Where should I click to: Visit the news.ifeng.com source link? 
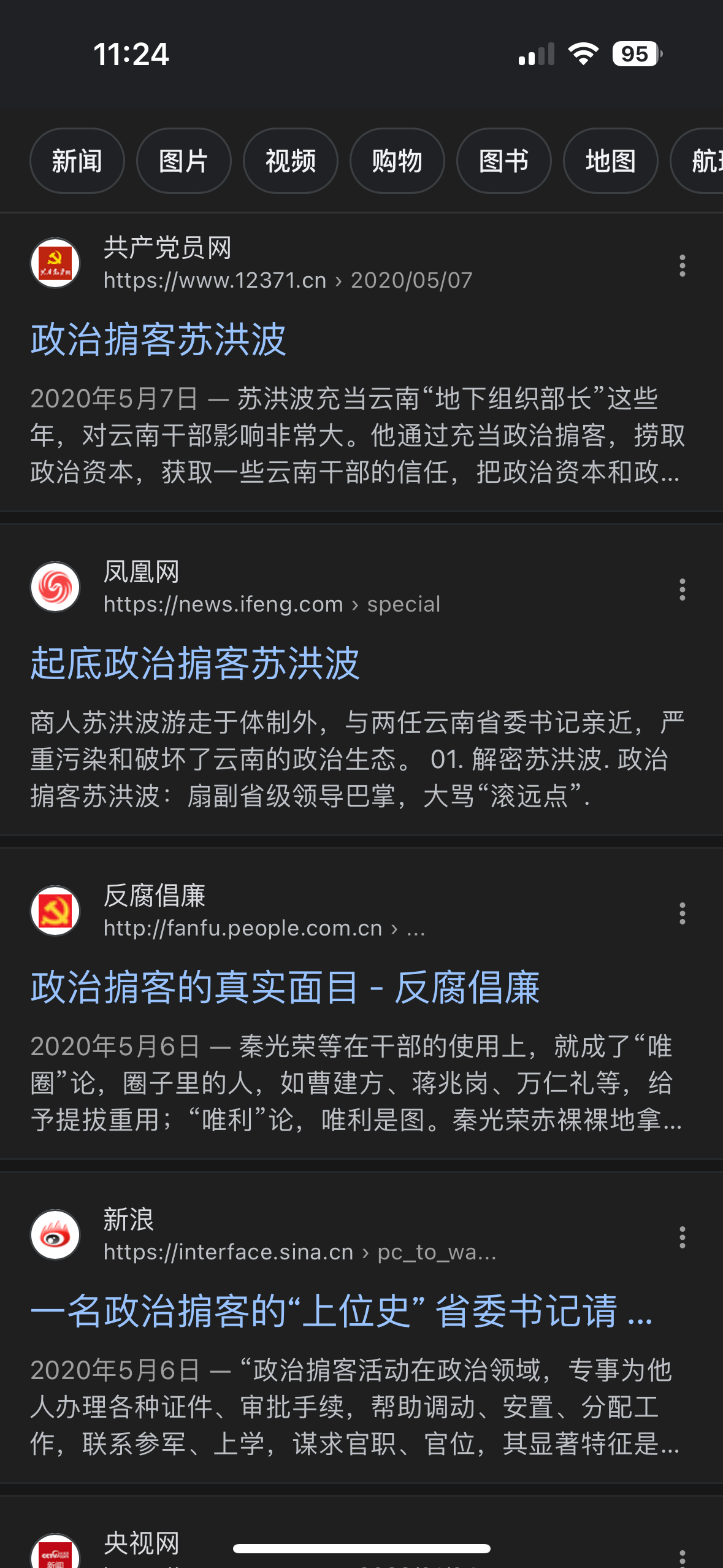[272, 604]
